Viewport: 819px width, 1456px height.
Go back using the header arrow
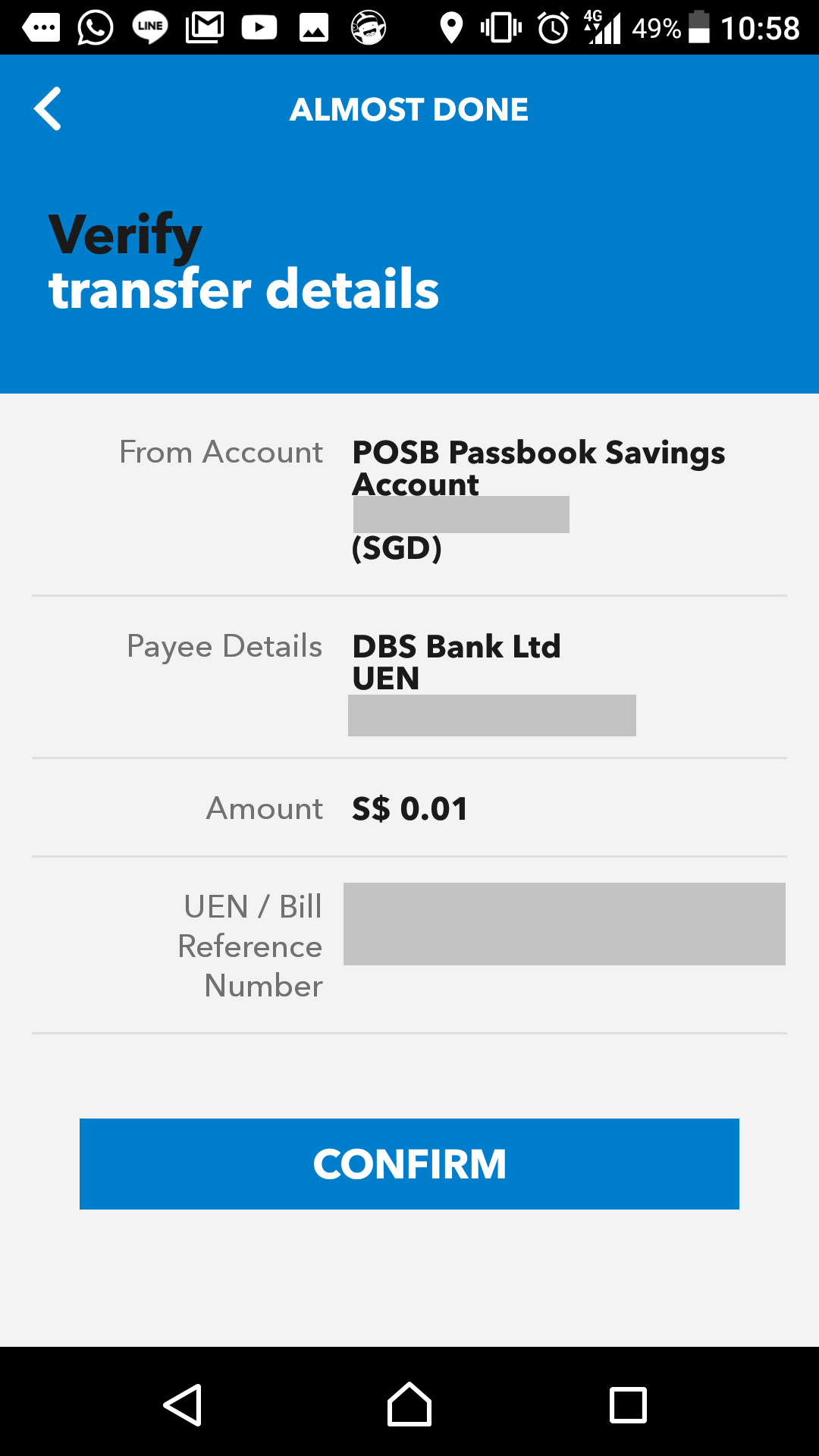pos(48,109)
